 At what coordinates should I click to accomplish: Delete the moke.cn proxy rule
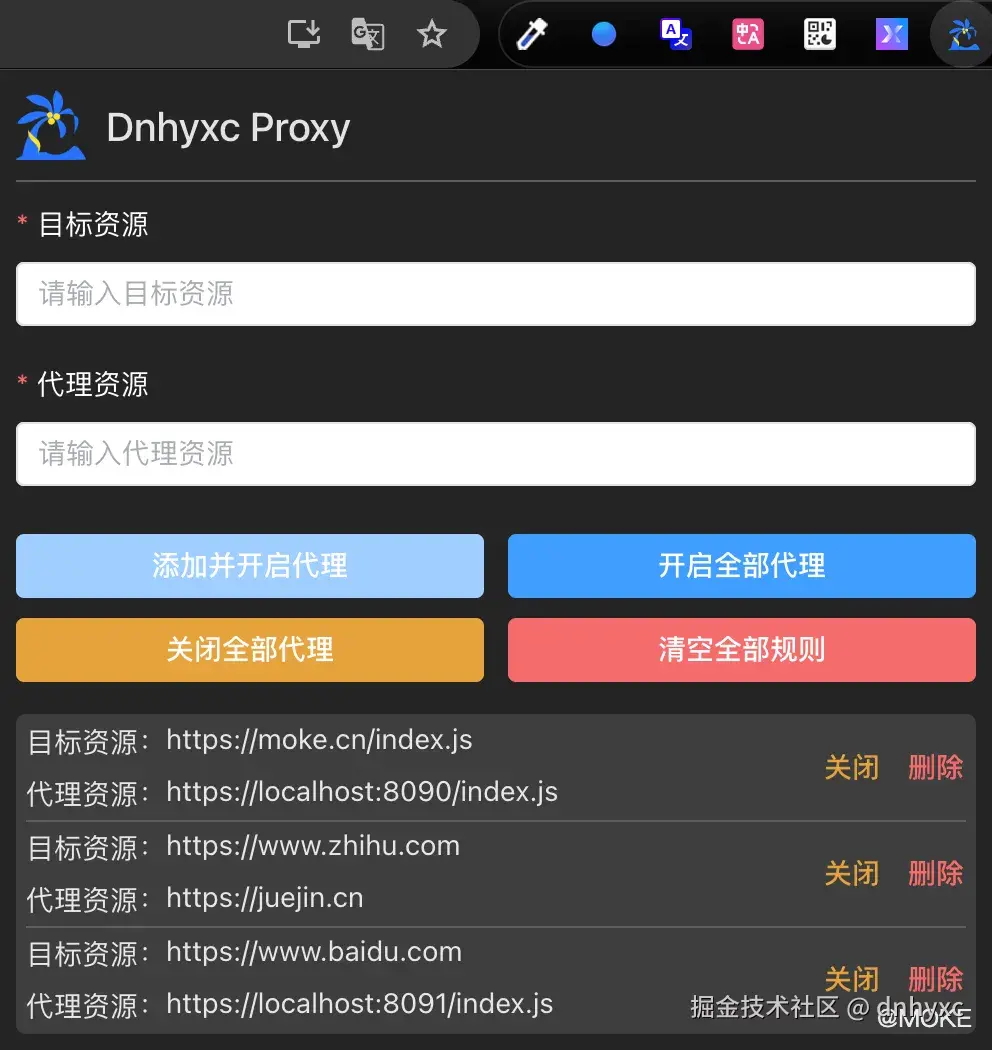click(x=935, y=768)
